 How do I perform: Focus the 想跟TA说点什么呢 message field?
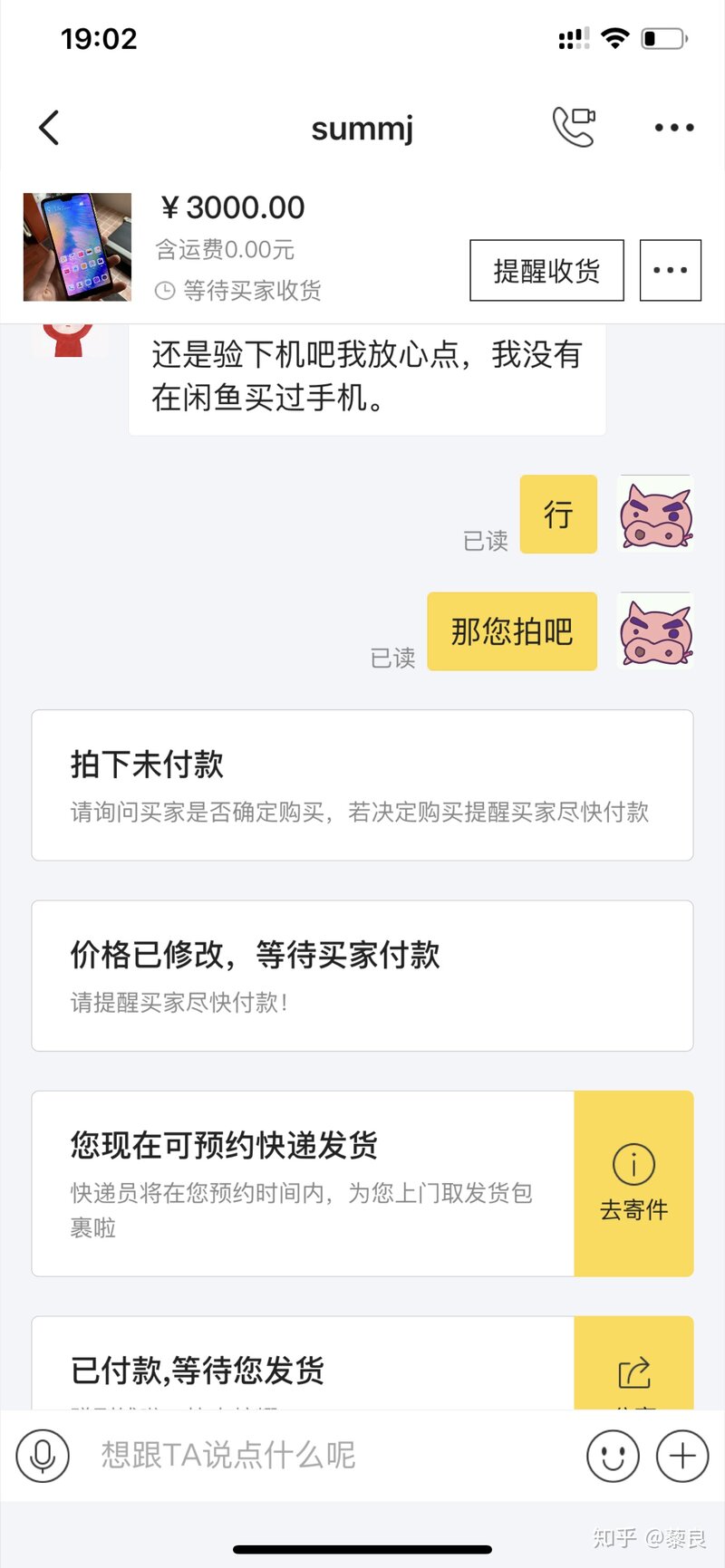(x=326, y=1456)
